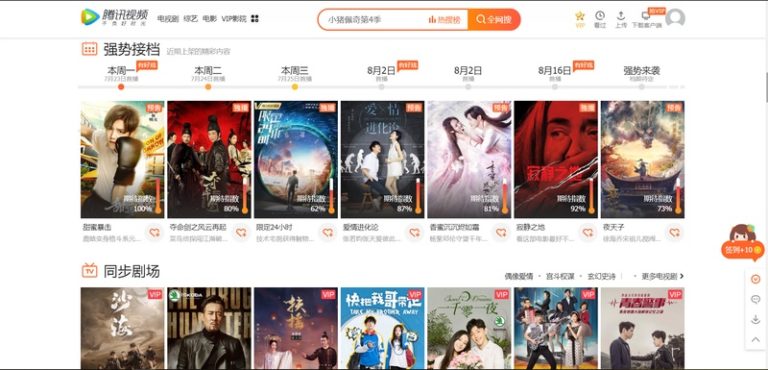Image resolution: width=768 pixels, height=370 pixels.
Task: Tap the 签到+10 check-in button
Action: coord(743,250)
